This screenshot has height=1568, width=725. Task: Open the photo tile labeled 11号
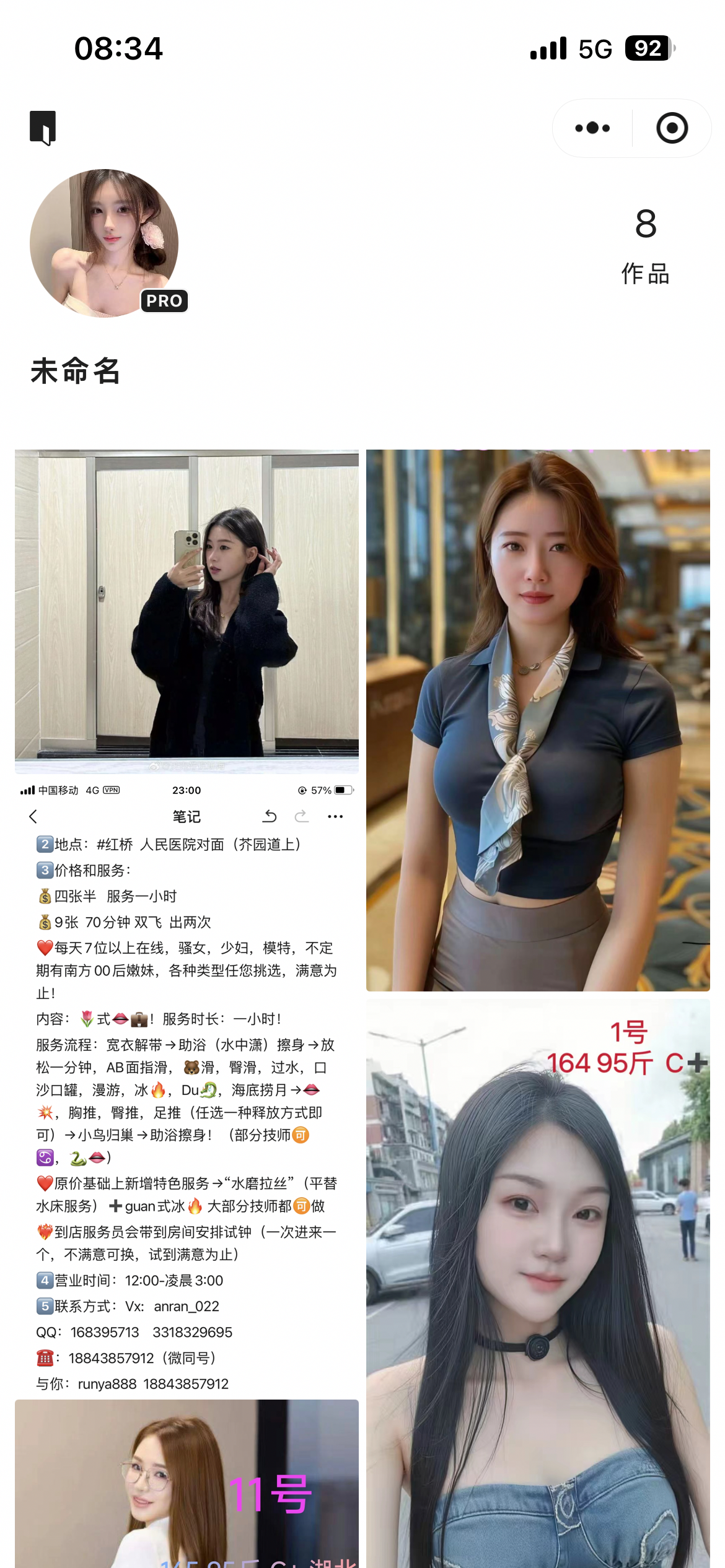tap(187, 1486)
